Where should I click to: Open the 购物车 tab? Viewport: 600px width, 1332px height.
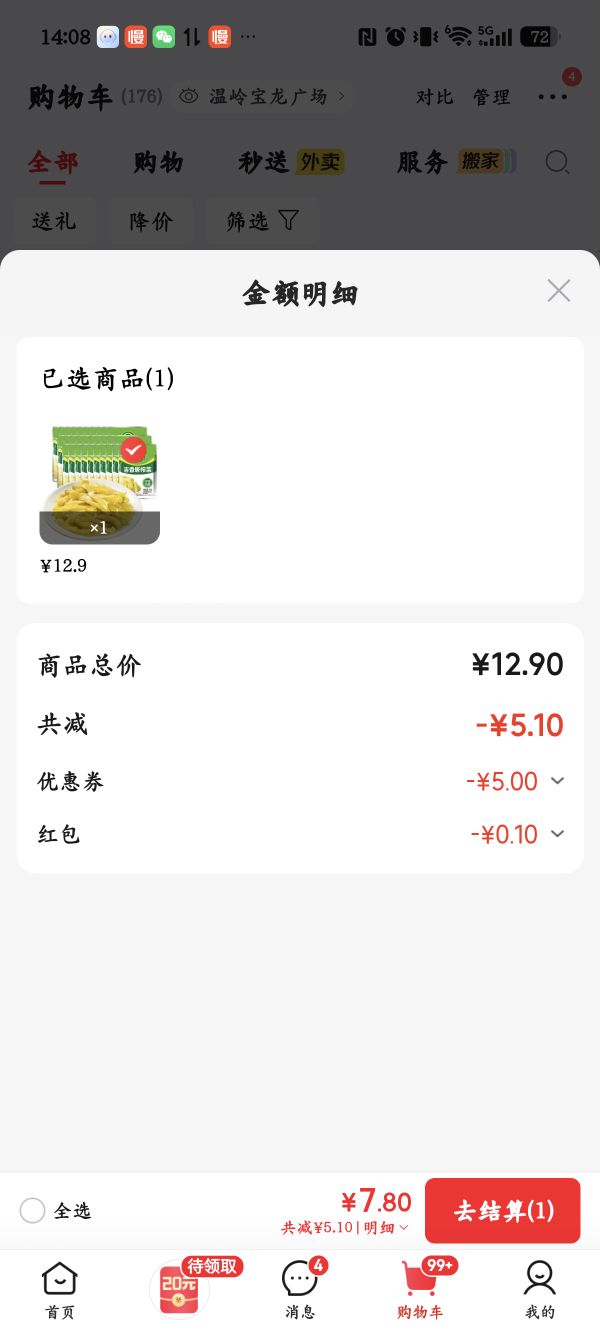point(420,1290)
